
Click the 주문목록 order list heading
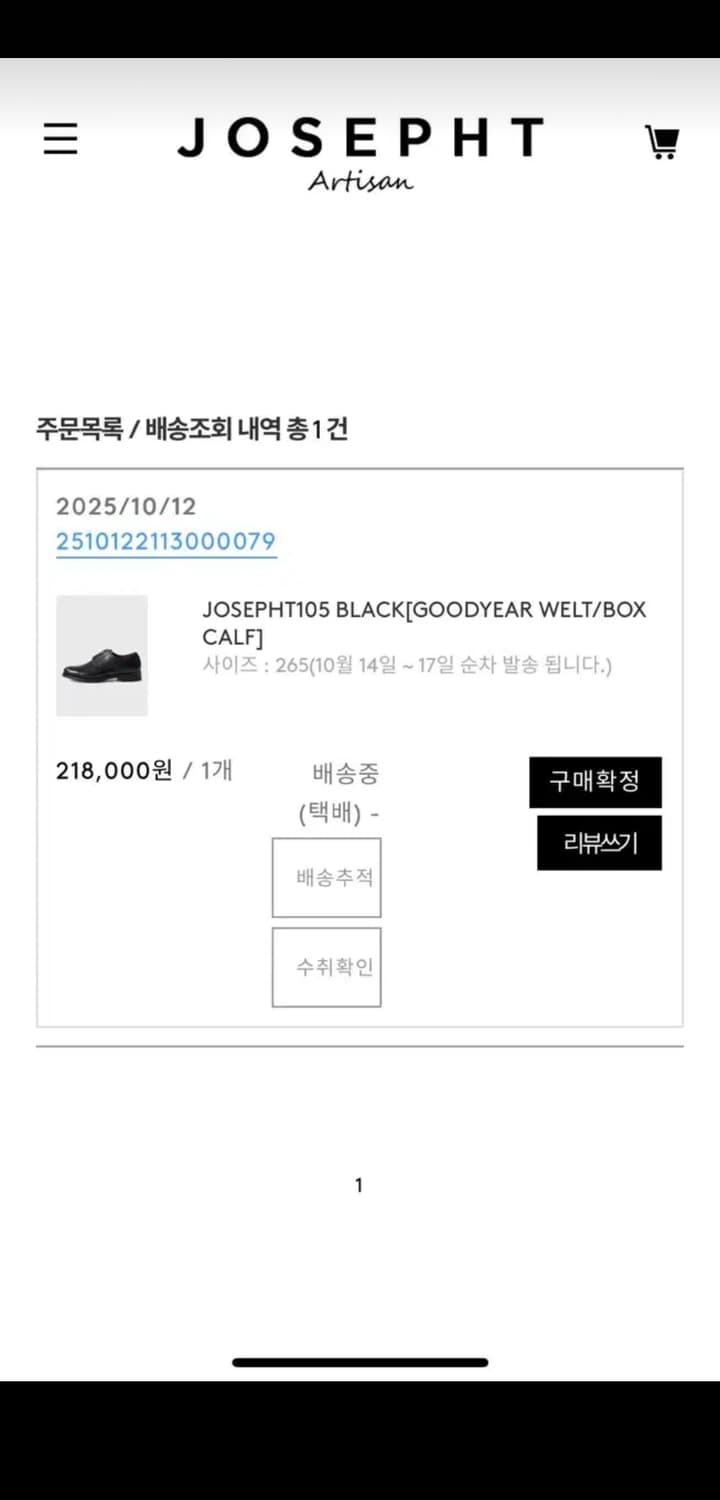pyautogui.click(x=76, y=428)
